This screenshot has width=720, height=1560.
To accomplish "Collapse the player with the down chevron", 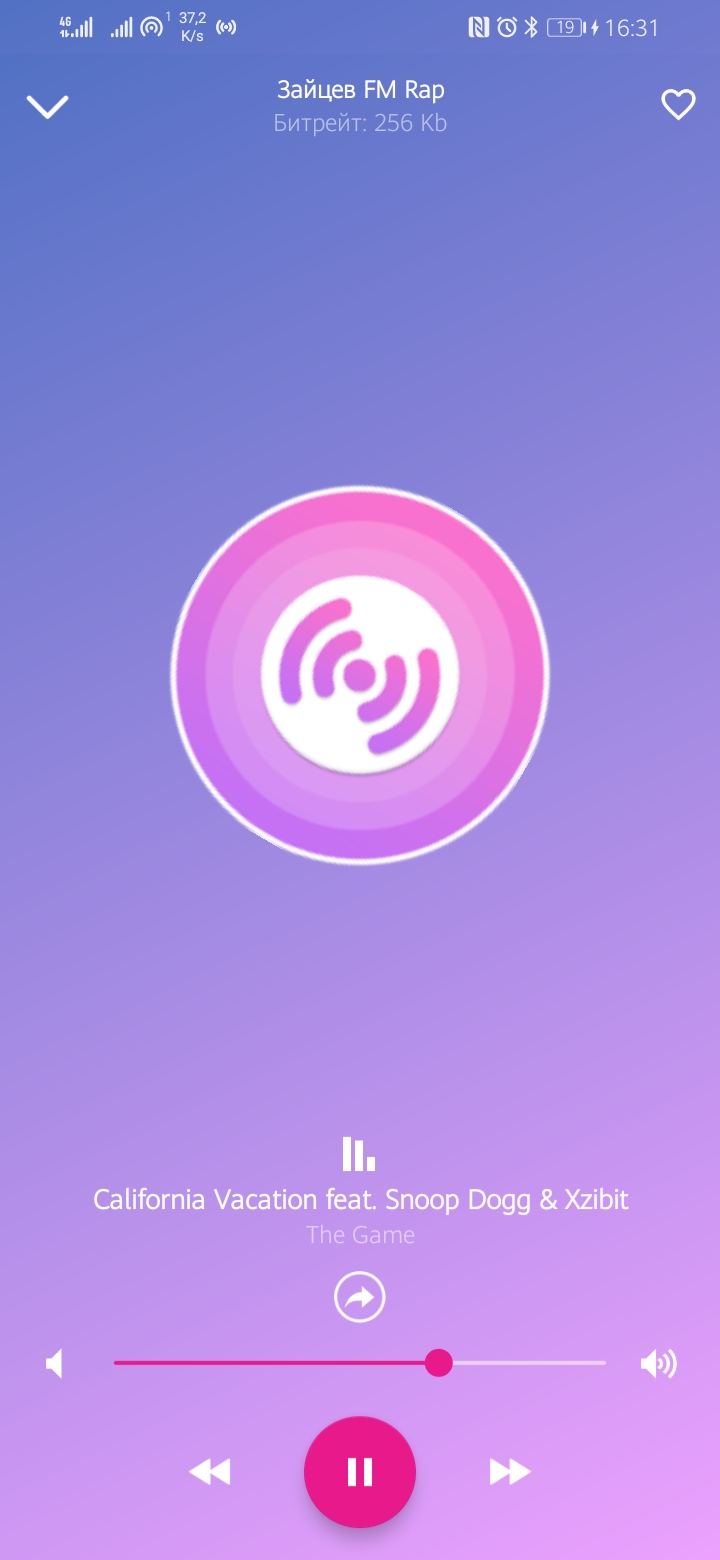I will click(47, 106).
